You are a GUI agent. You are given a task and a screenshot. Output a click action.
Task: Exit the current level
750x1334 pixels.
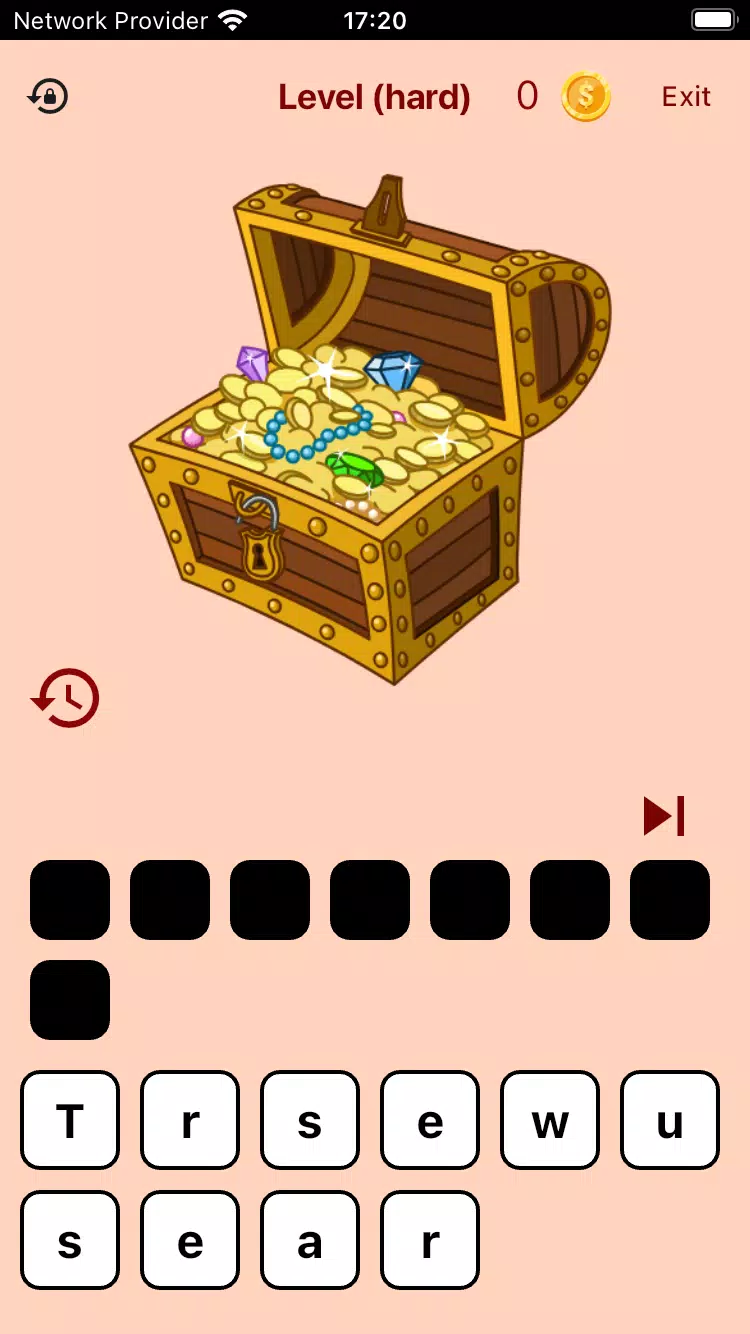(686, 97)
